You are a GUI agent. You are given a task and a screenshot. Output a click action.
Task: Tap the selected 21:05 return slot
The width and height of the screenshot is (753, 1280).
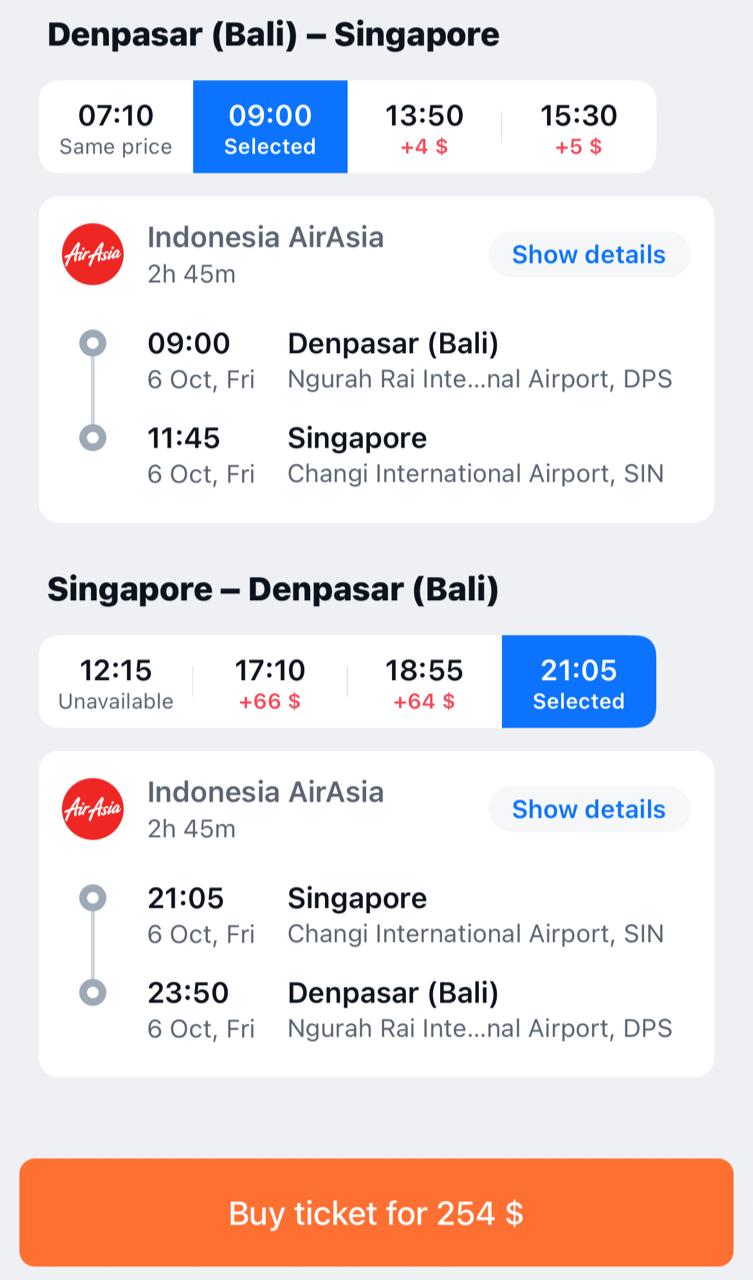coord(579,682)
